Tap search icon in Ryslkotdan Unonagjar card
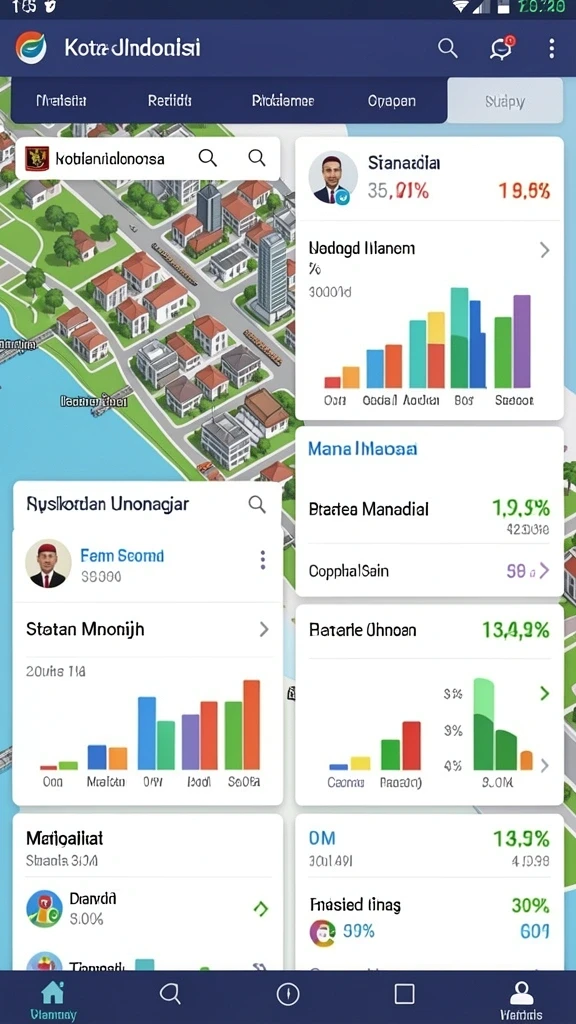576x1024 pixels. pos(257,504)
